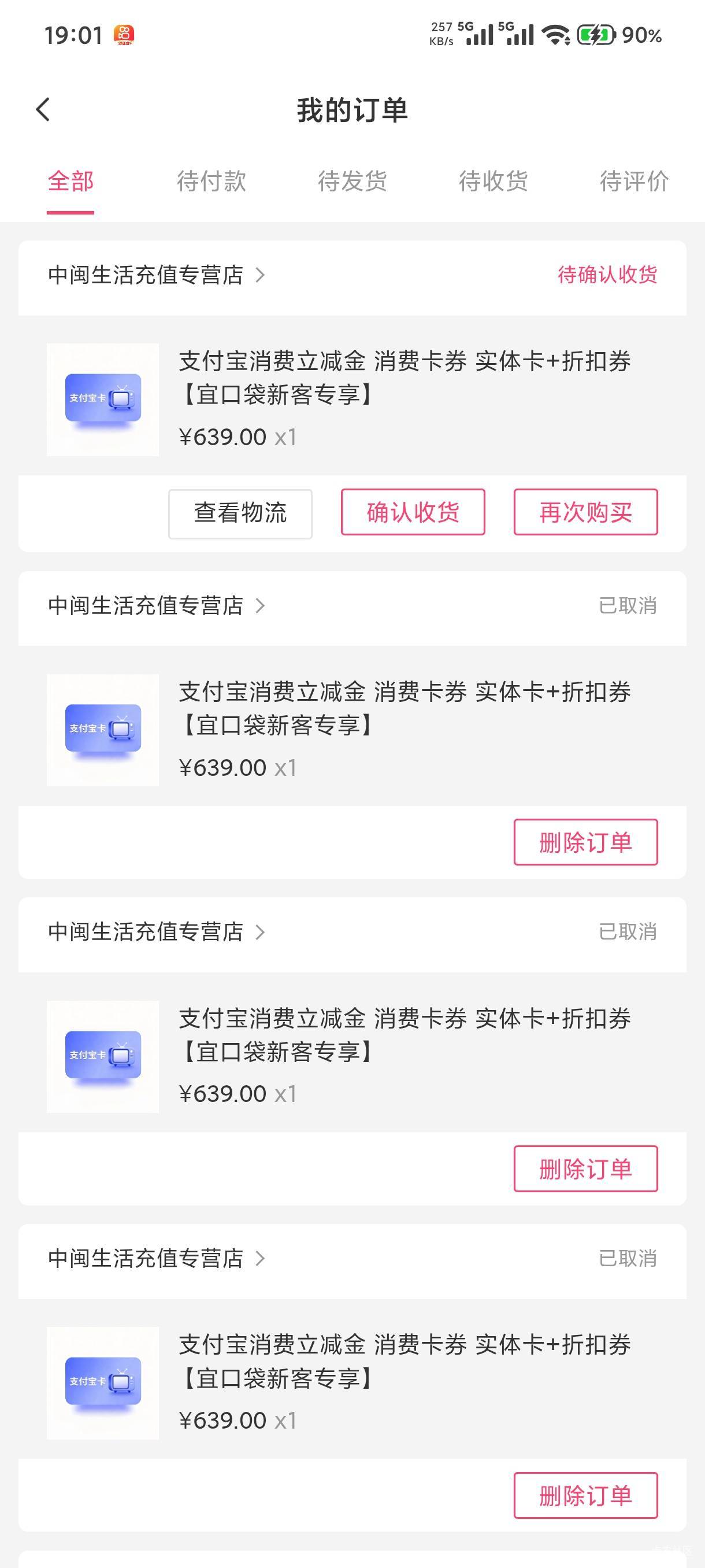Confirm receipt with 确认收货
The width and height of the screenshot is (705, 1568).
point(413,512)
